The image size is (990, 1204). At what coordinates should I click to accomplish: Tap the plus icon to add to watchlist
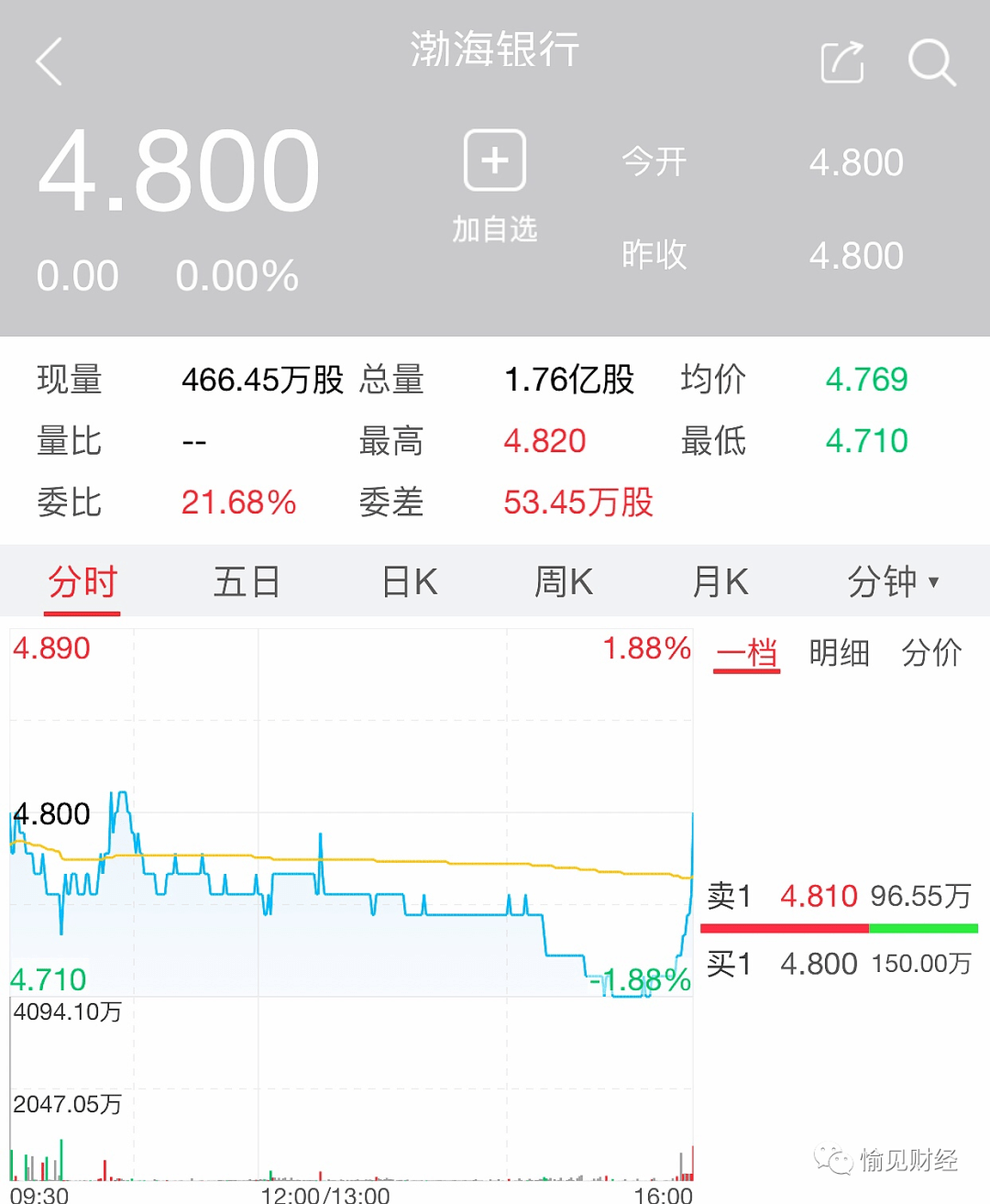click(x=494, y=160)
